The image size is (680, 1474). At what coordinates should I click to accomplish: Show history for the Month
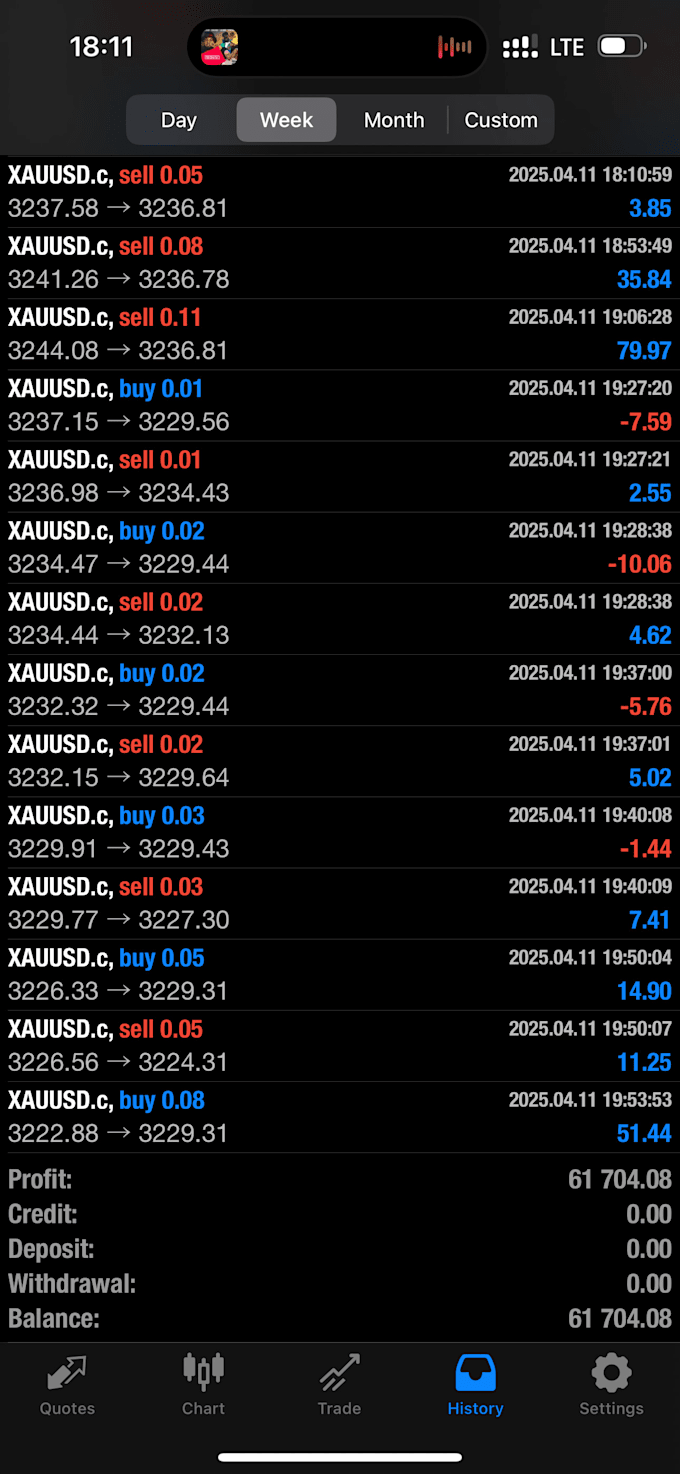click(394, 120)
